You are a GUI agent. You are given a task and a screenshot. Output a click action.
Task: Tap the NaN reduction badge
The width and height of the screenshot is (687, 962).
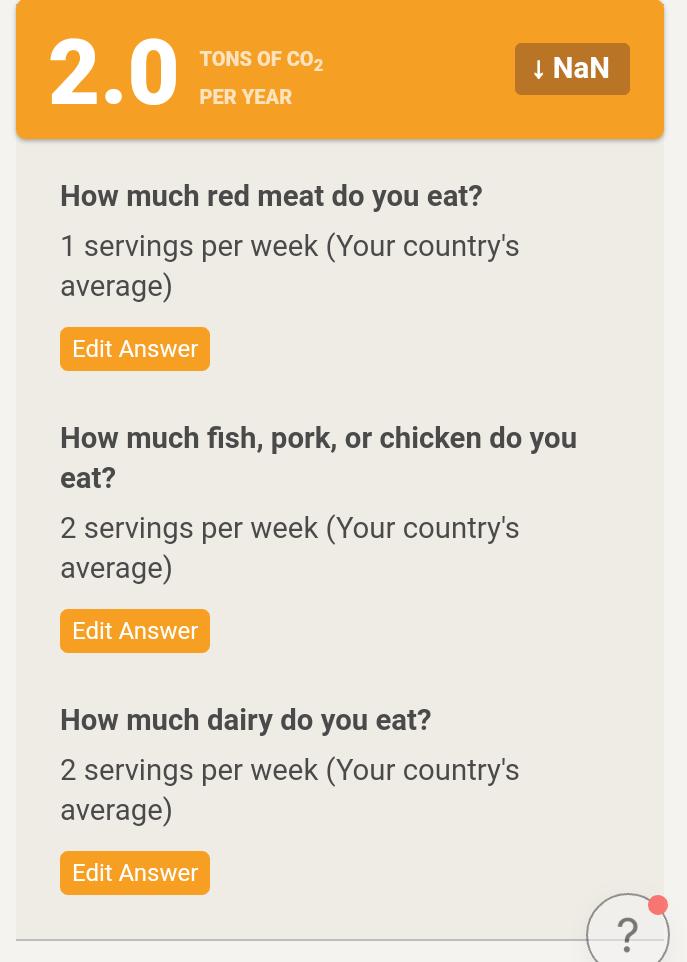coord(572,69)
